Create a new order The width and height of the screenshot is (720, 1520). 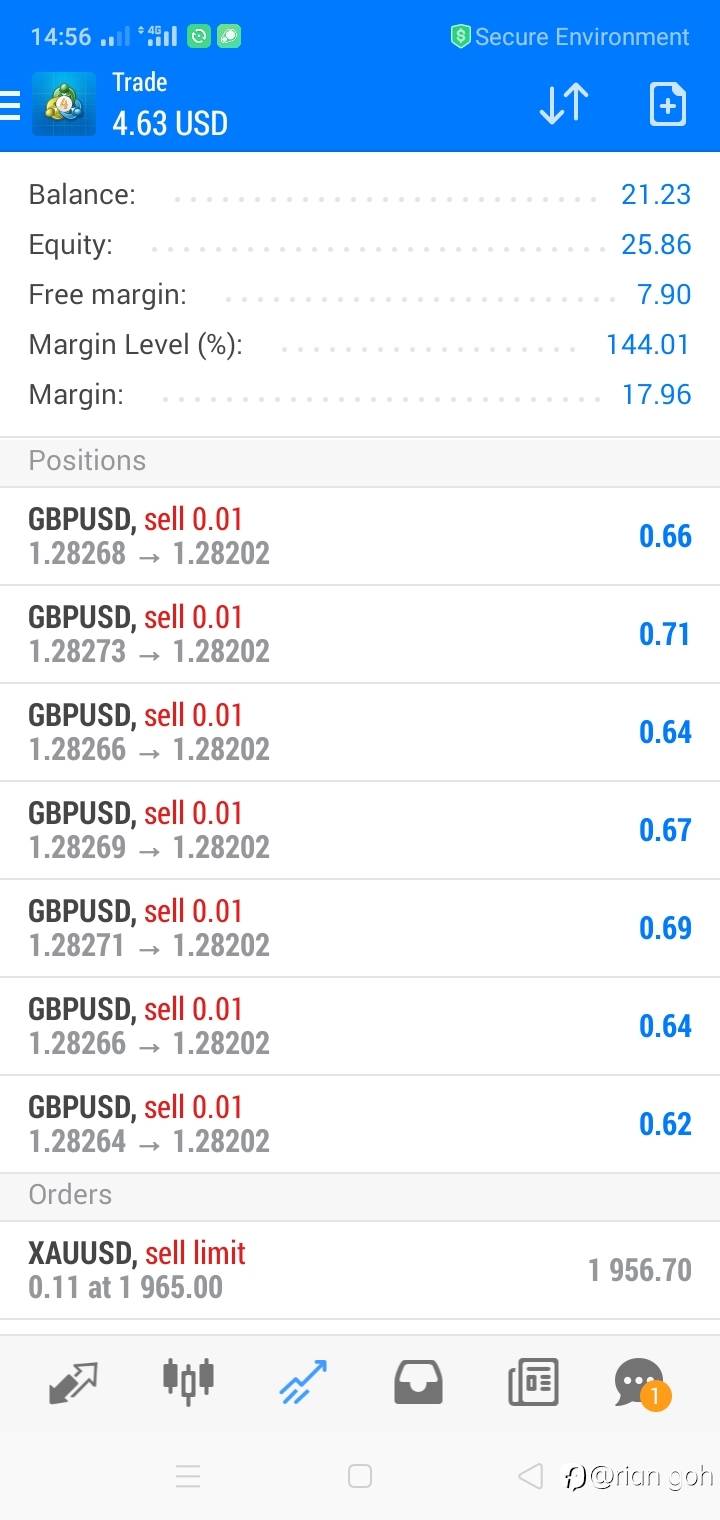667,104
